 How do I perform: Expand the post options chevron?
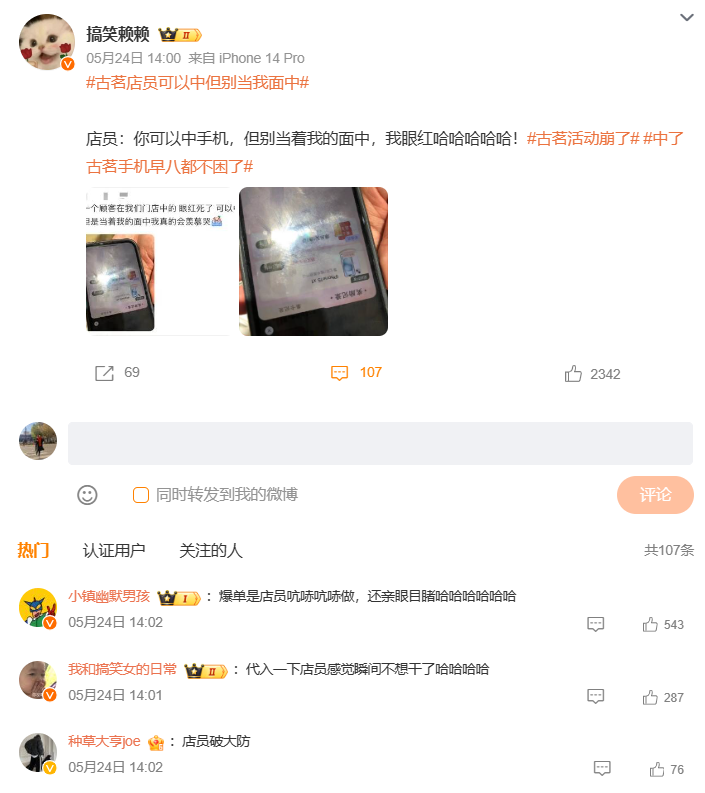coord(686,17)
